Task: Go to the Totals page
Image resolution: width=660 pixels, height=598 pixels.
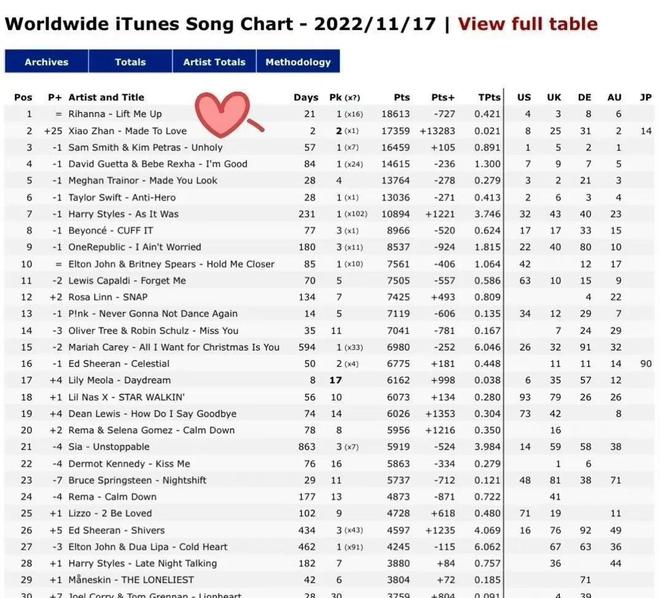Action: pyautogui.click(x=130, y=62)
